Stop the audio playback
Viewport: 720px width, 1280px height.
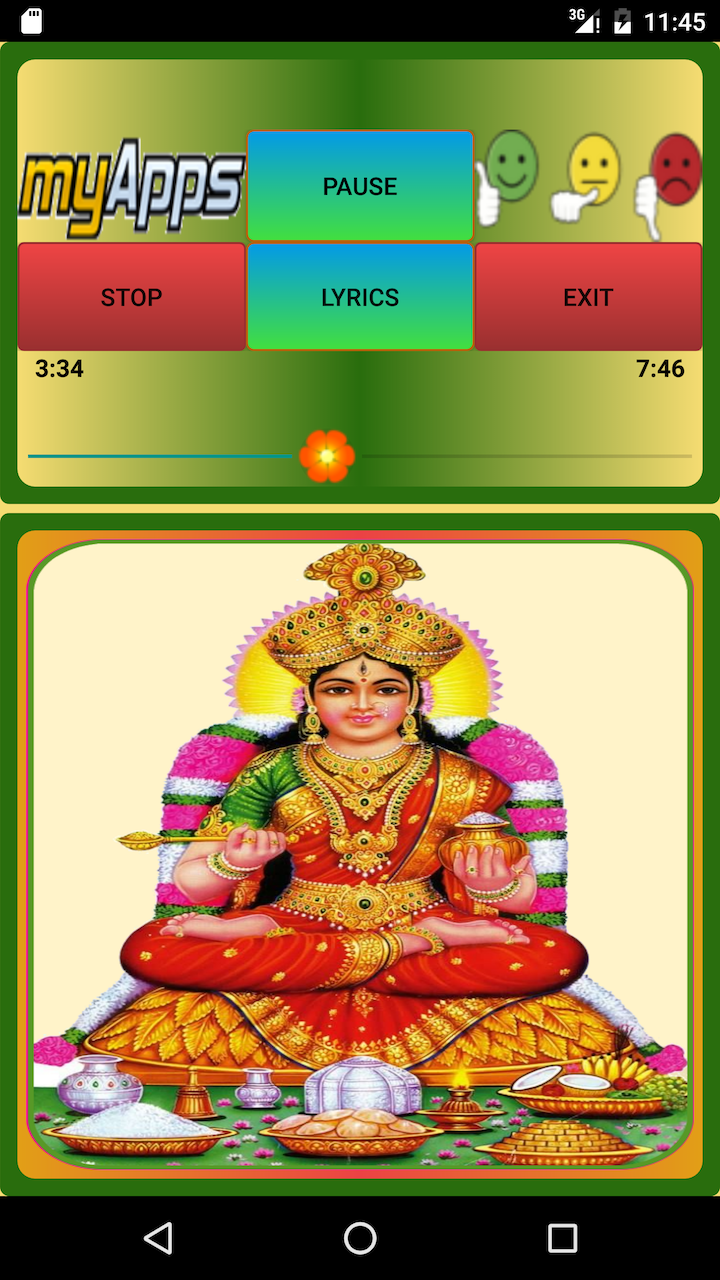pos(131,297)
